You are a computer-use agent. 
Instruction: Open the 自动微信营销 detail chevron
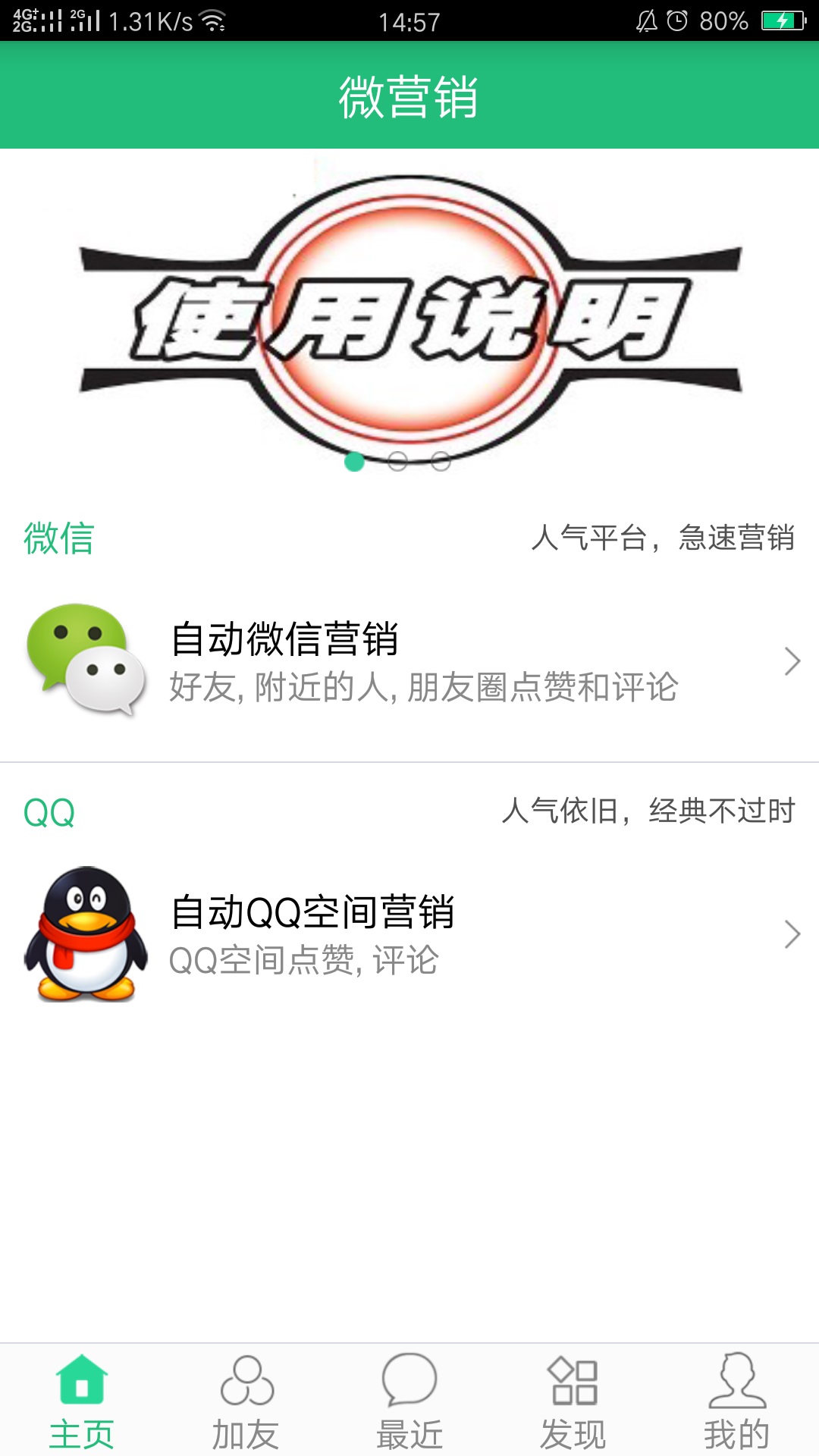(x=793, y=660)
